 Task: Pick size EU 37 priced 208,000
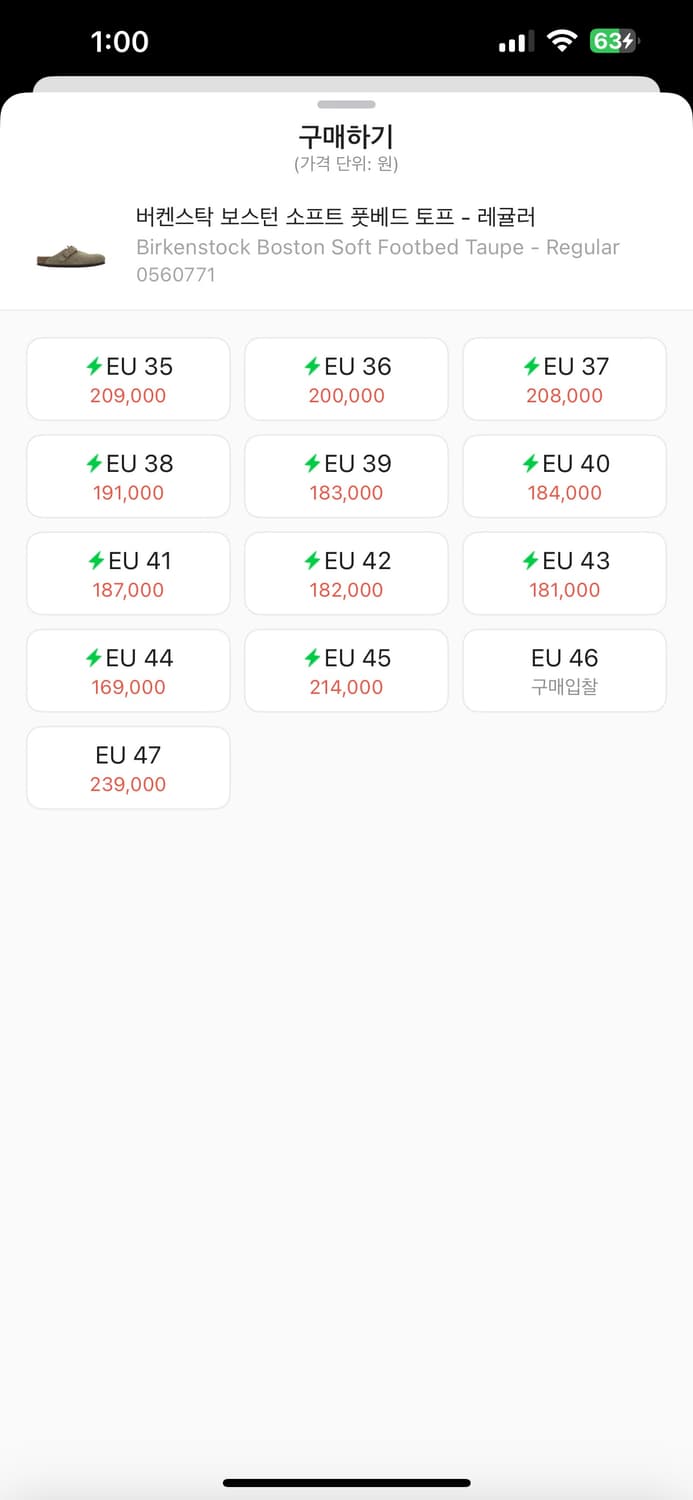pos(564,379)
